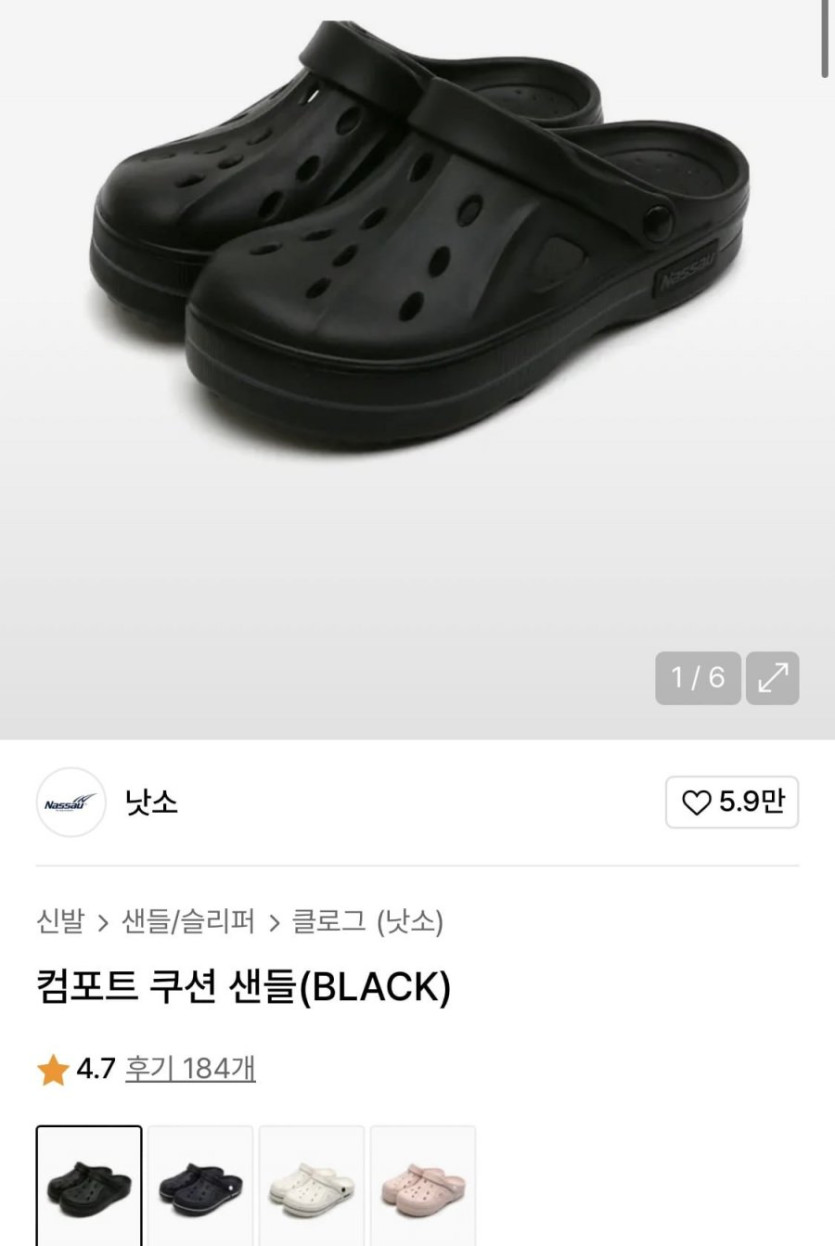835x1246 pixels.
Task: Open the 샌들/슬리퍼 category
Action: click(188, 921)
